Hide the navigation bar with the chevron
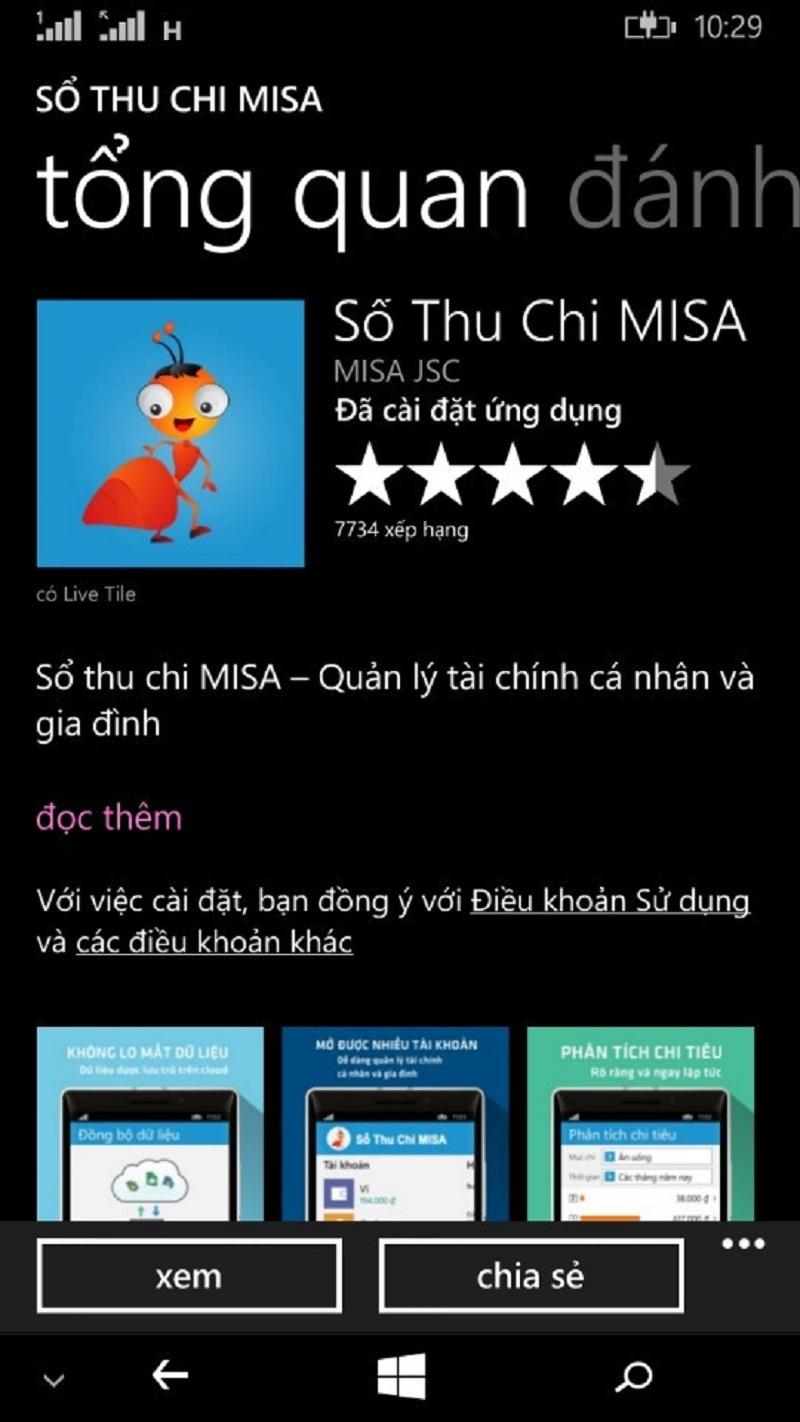The height and width of the screenshot is (1422, 800). click(x=54, y=1380)
